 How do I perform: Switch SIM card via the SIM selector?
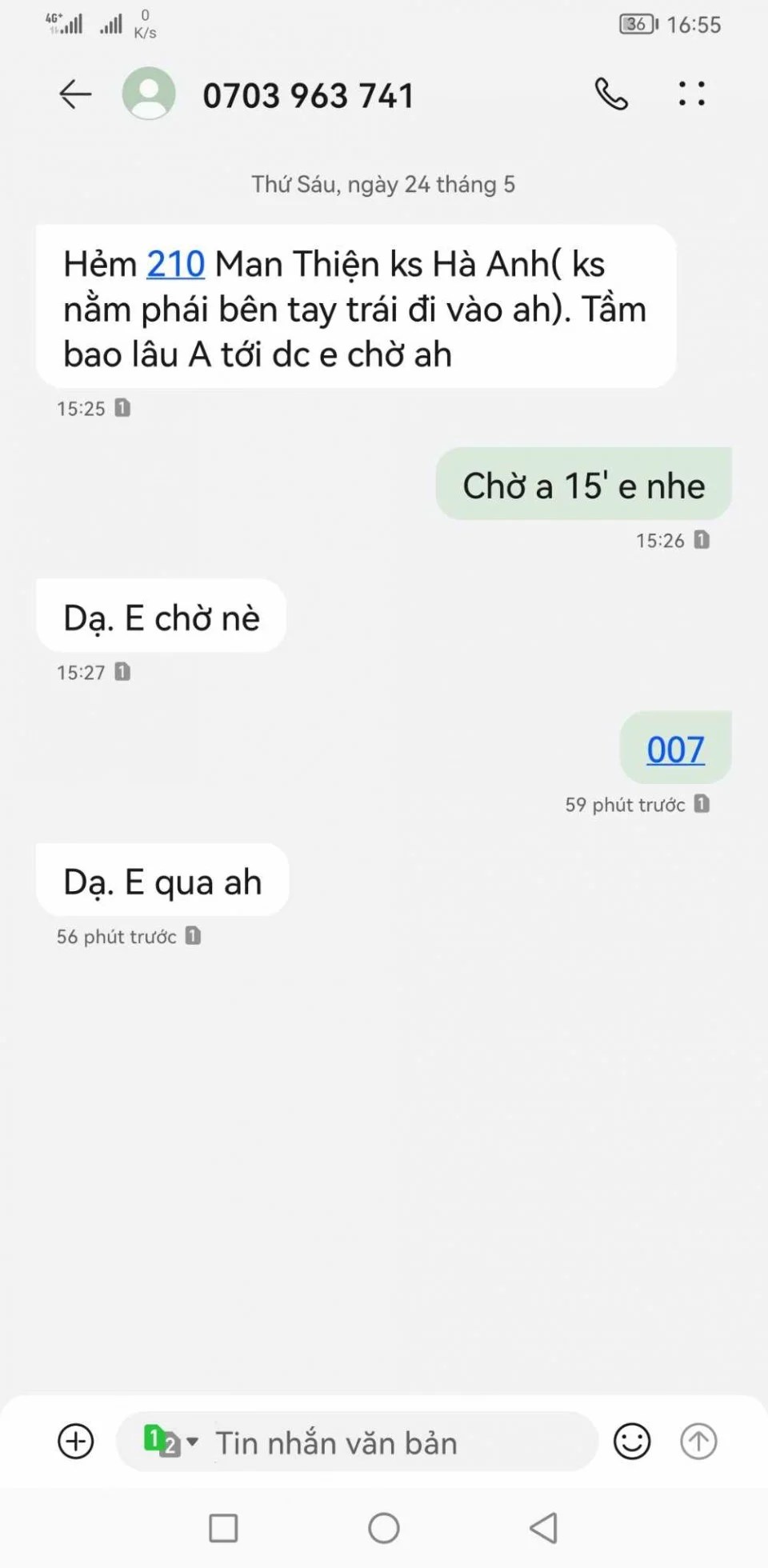(x=170, y=1442)
